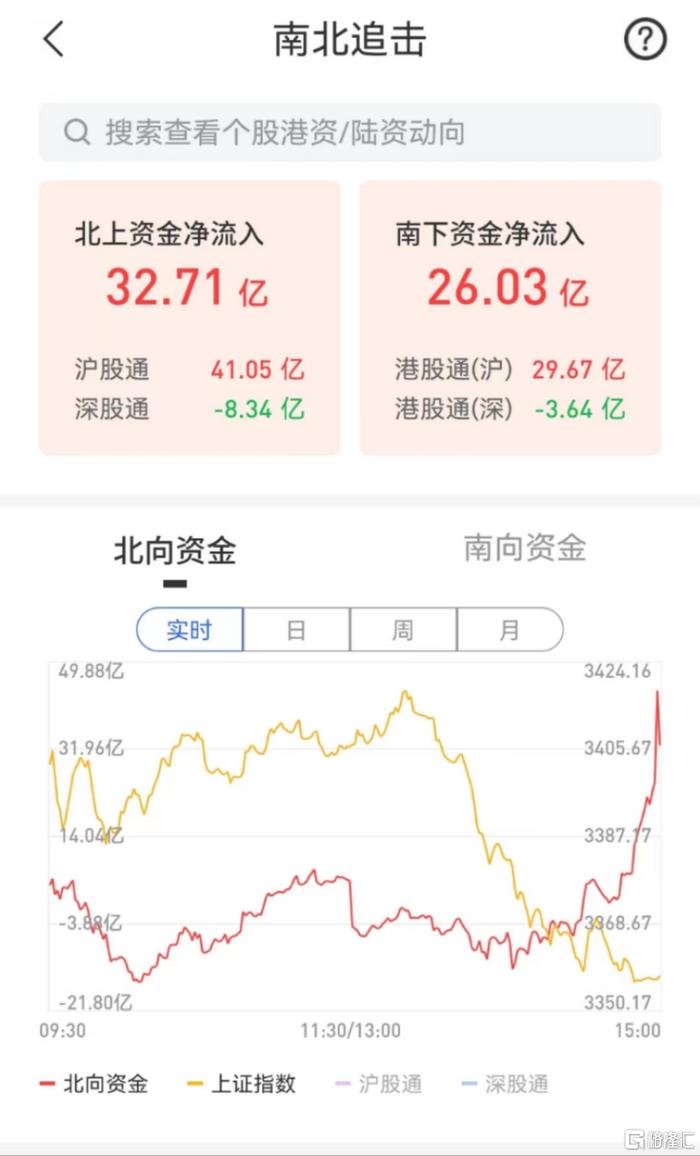Tap the search box for 个股港资/陆资动向
This screenshot has height=1156, width=700.
point(350,133)
